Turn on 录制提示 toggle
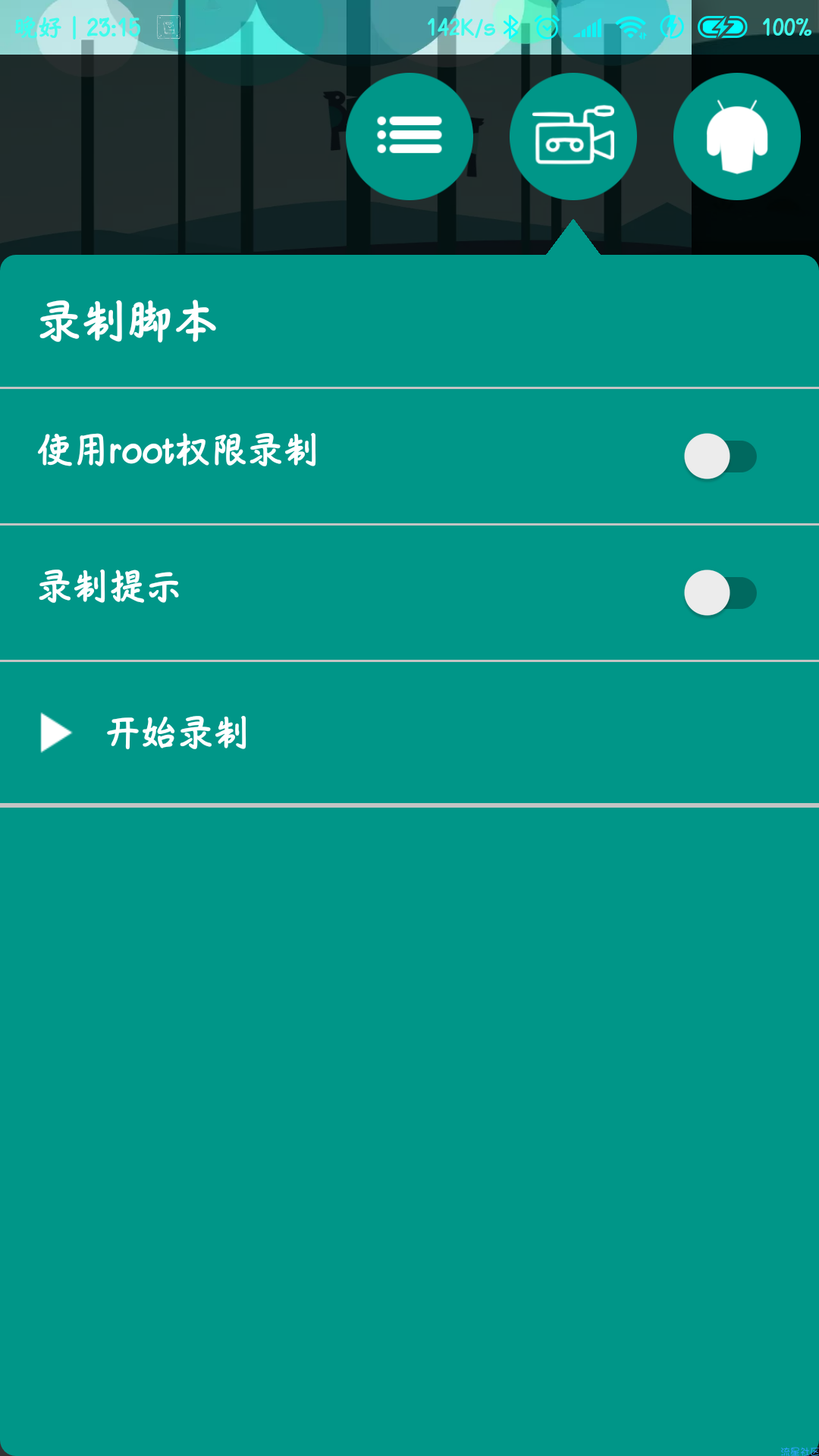 pyautogui.click(x=720, y=593)
